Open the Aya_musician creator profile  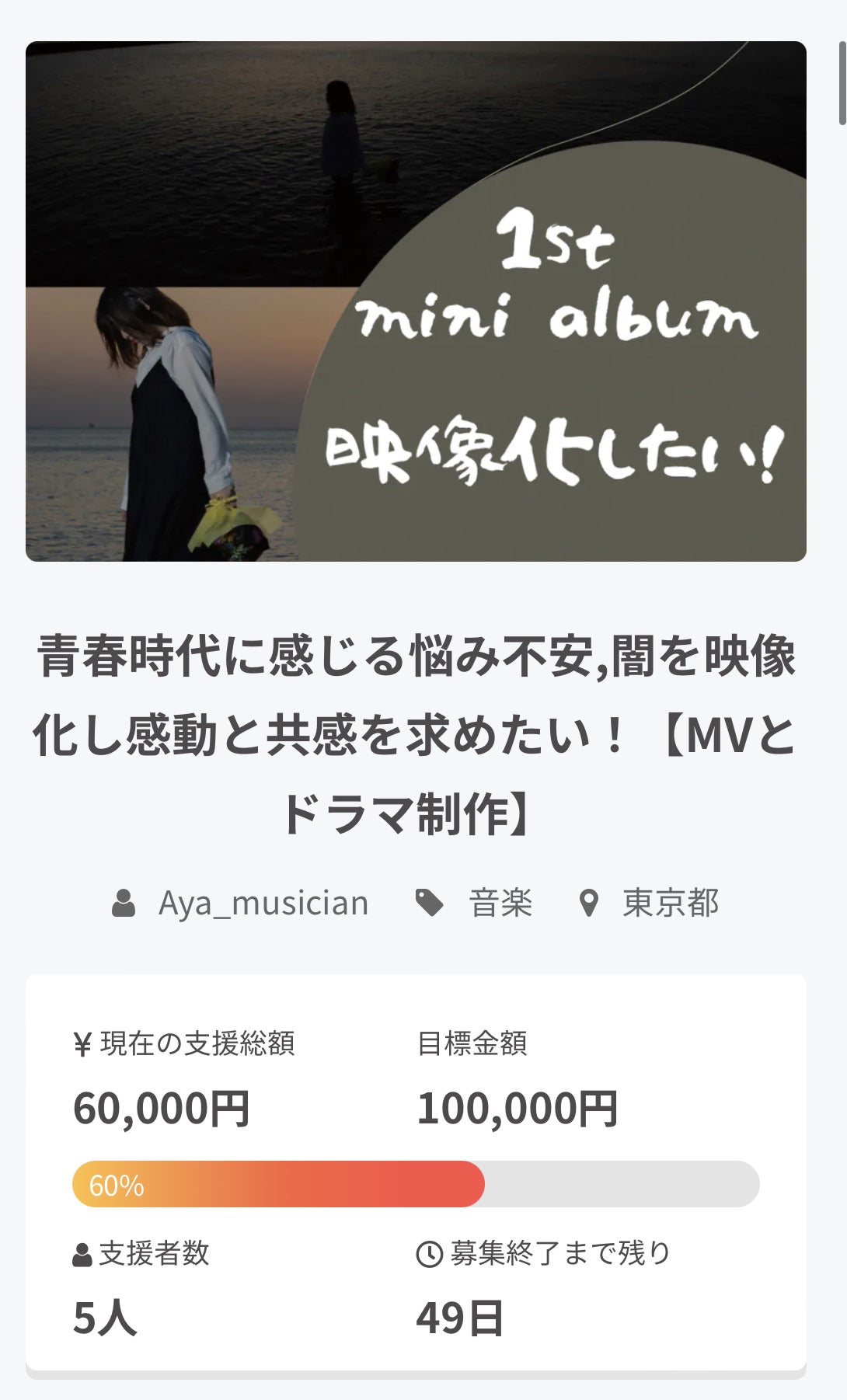click(263, 904)
